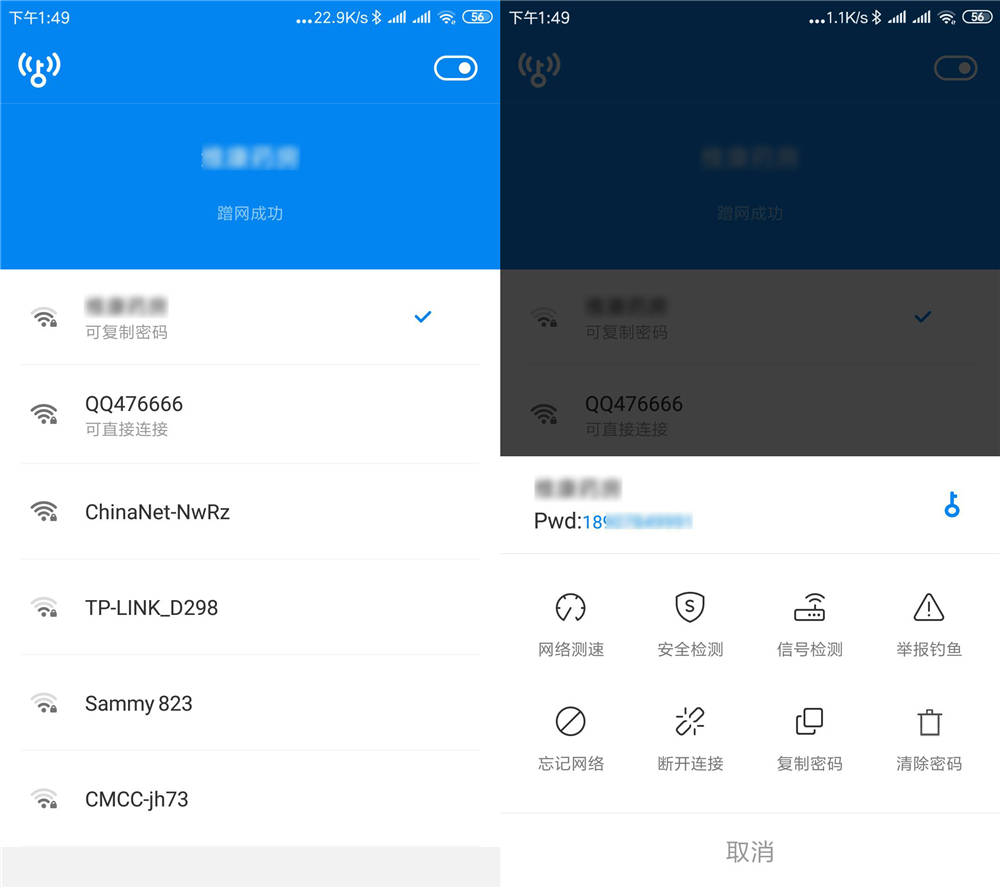The image size is (1000, 888).
Task: Tap the blue key icon beside Pwd
Action: pos(952,505)
